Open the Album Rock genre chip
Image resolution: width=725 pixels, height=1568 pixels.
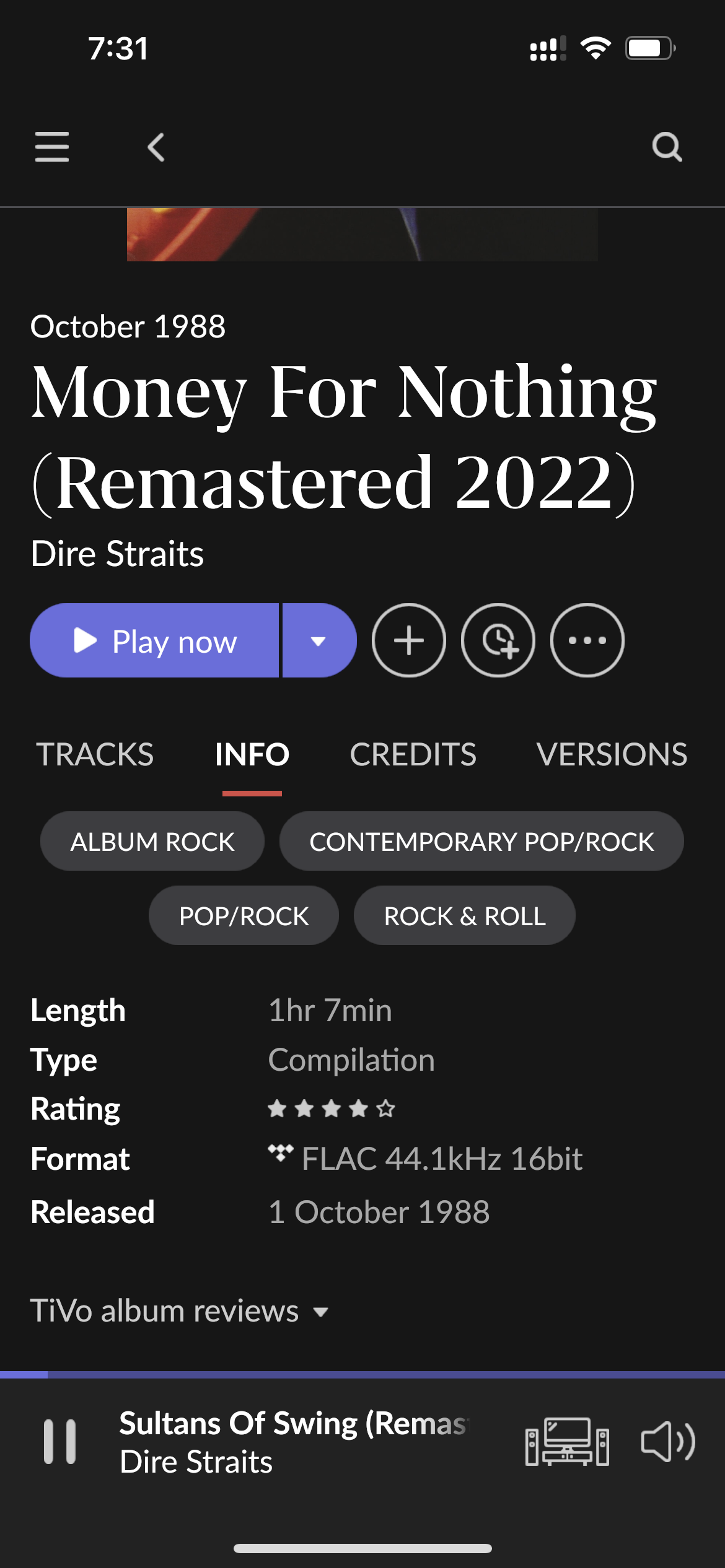coord(152,842)
